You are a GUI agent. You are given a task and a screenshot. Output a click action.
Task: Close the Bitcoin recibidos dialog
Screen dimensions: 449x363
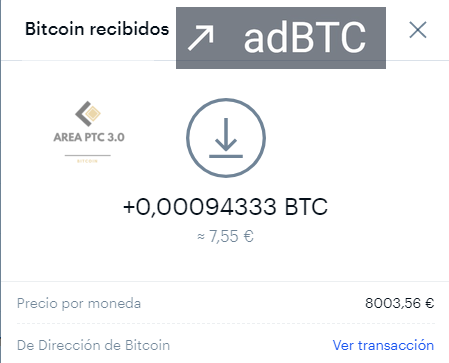coord(418,30)
